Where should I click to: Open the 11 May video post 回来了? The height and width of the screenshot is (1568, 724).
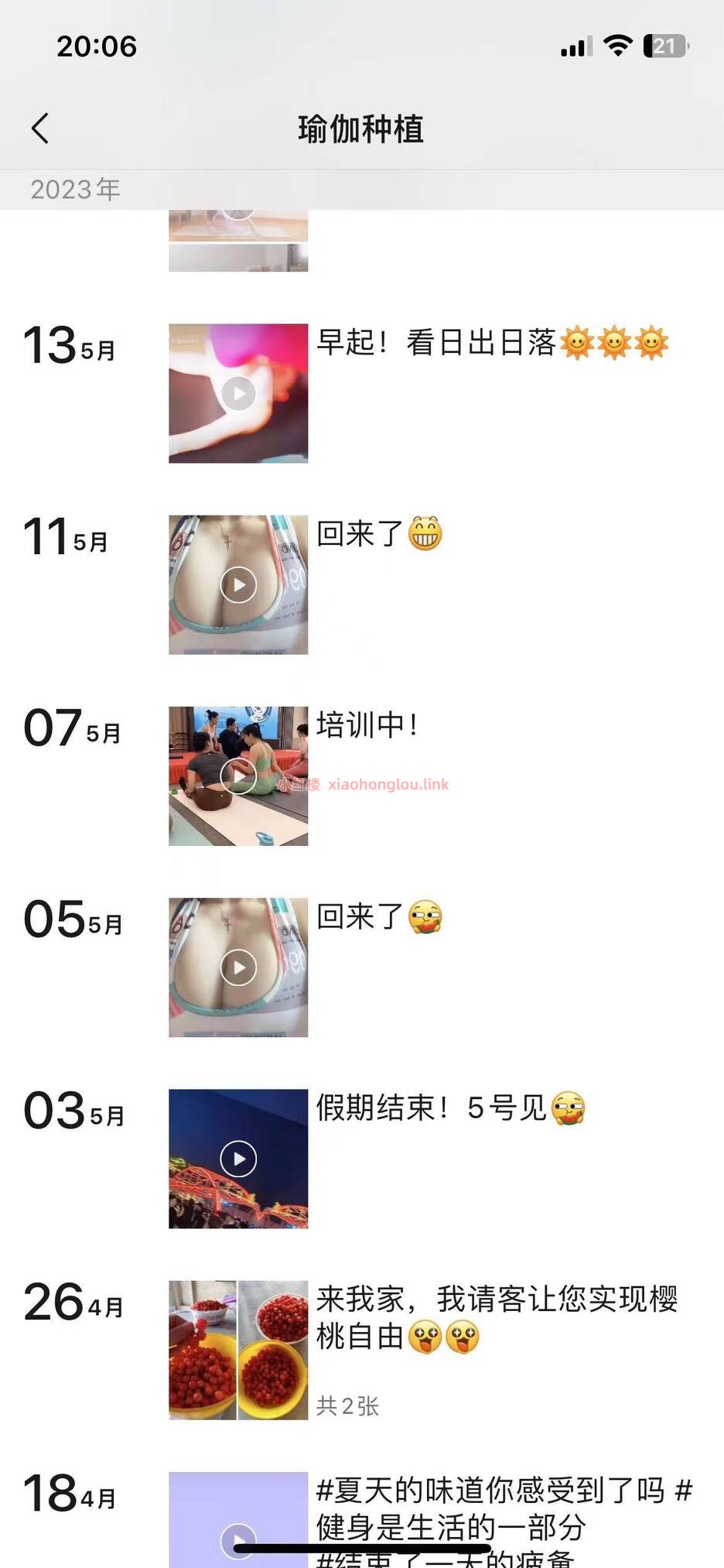pos(238,585)
